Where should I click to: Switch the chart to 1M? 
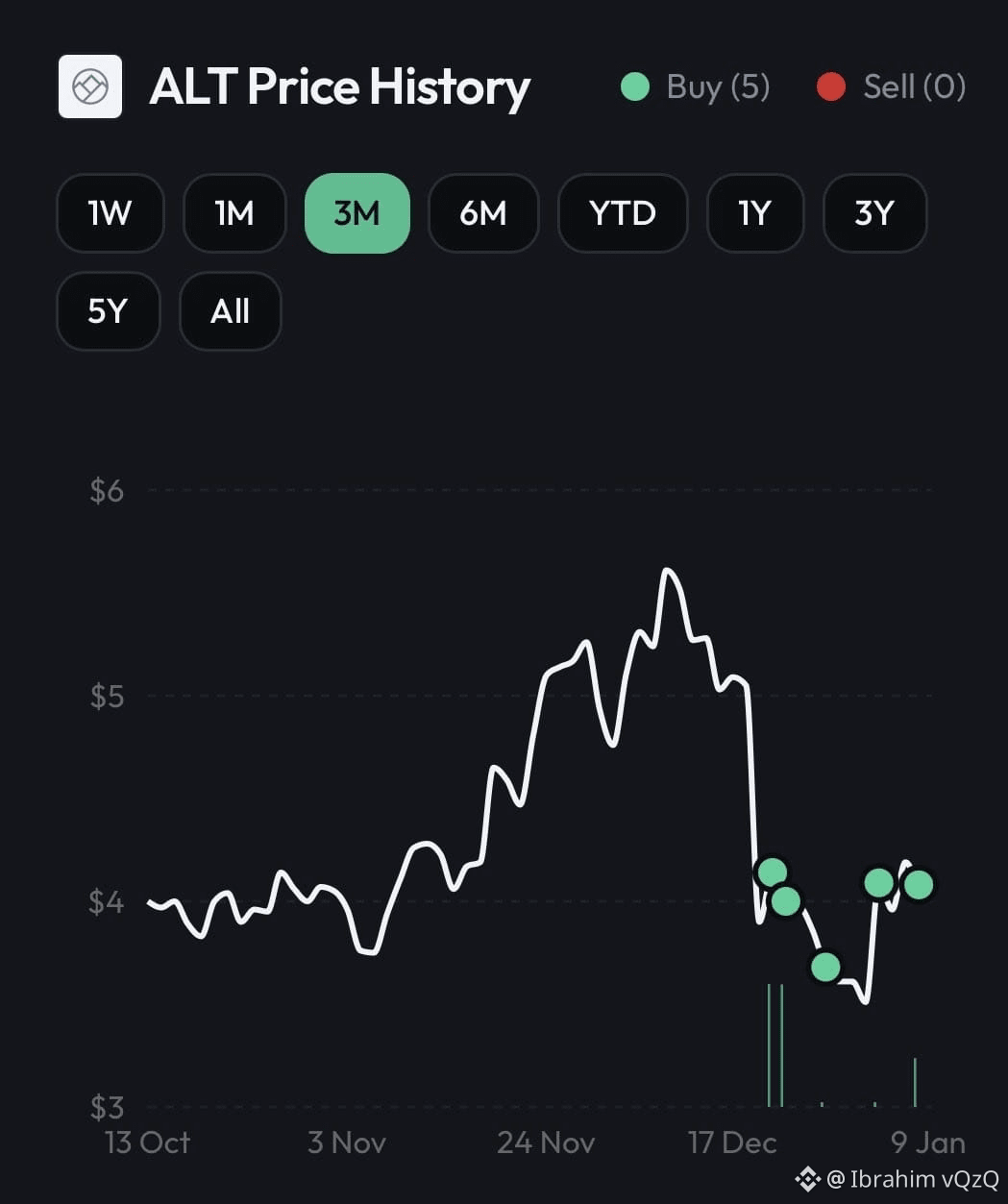click(234, 213)
